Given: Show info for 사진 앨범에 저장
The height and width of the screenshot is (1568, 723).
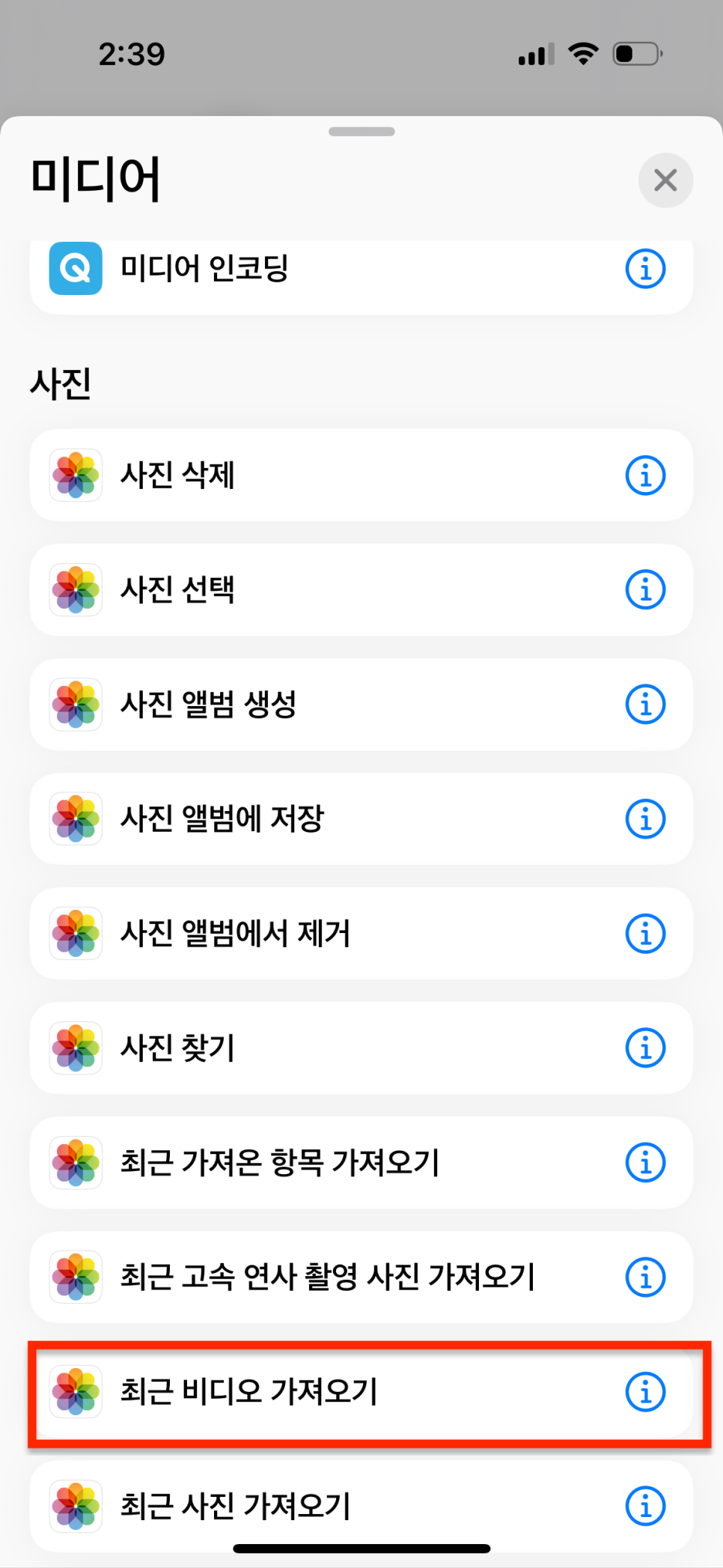Looking at the screenshot, I should [645, 819].
